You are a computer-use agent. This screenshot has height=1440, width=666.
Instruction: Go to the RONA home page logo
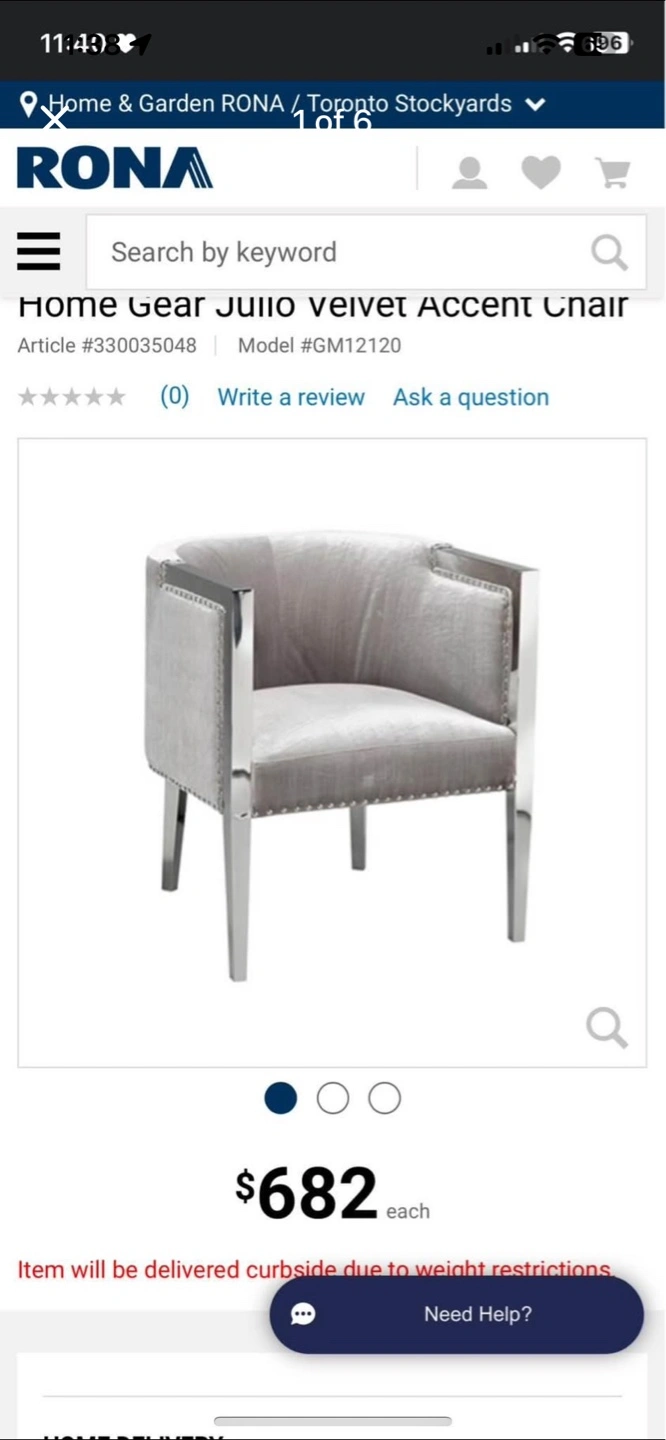coord(115,168)
